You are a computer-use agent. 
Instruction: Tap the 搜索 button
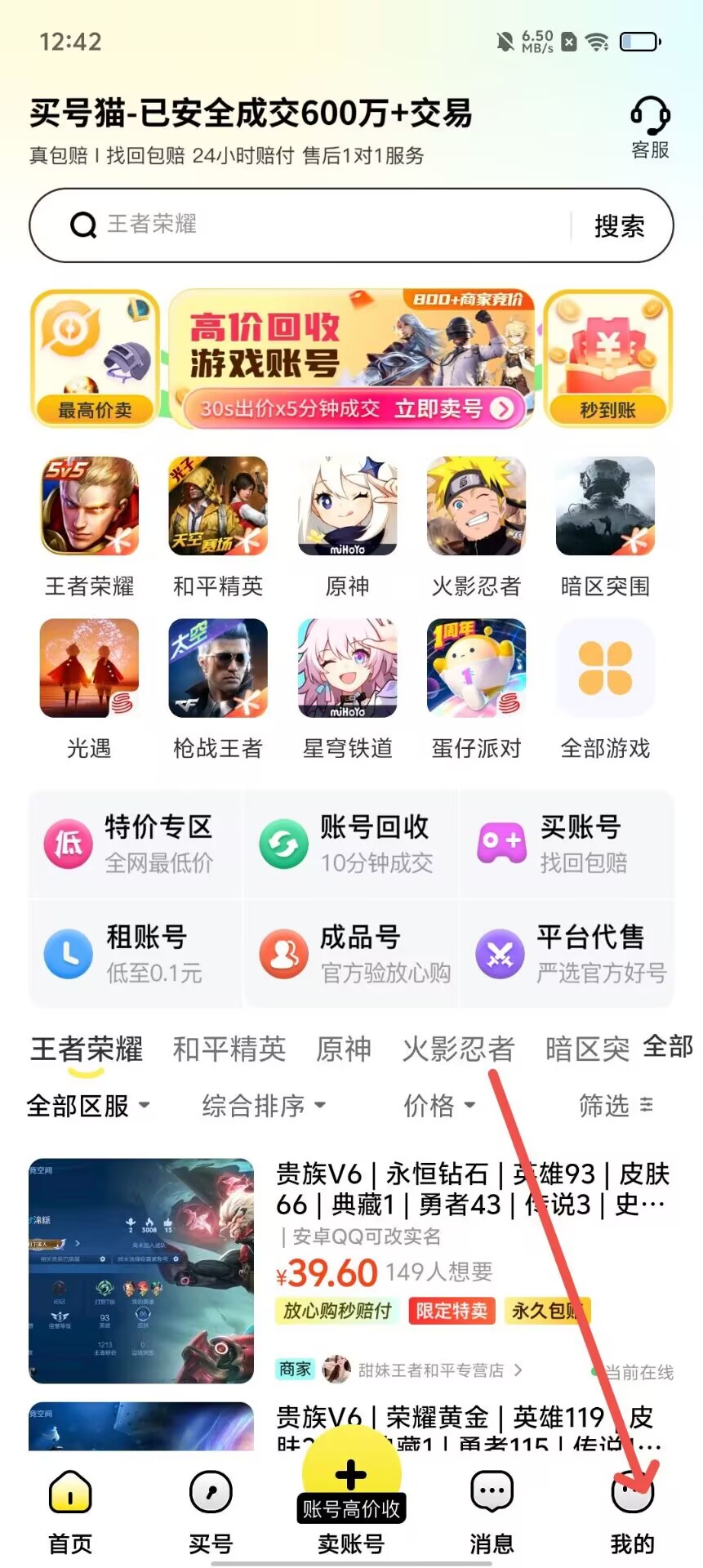[619, 226]
